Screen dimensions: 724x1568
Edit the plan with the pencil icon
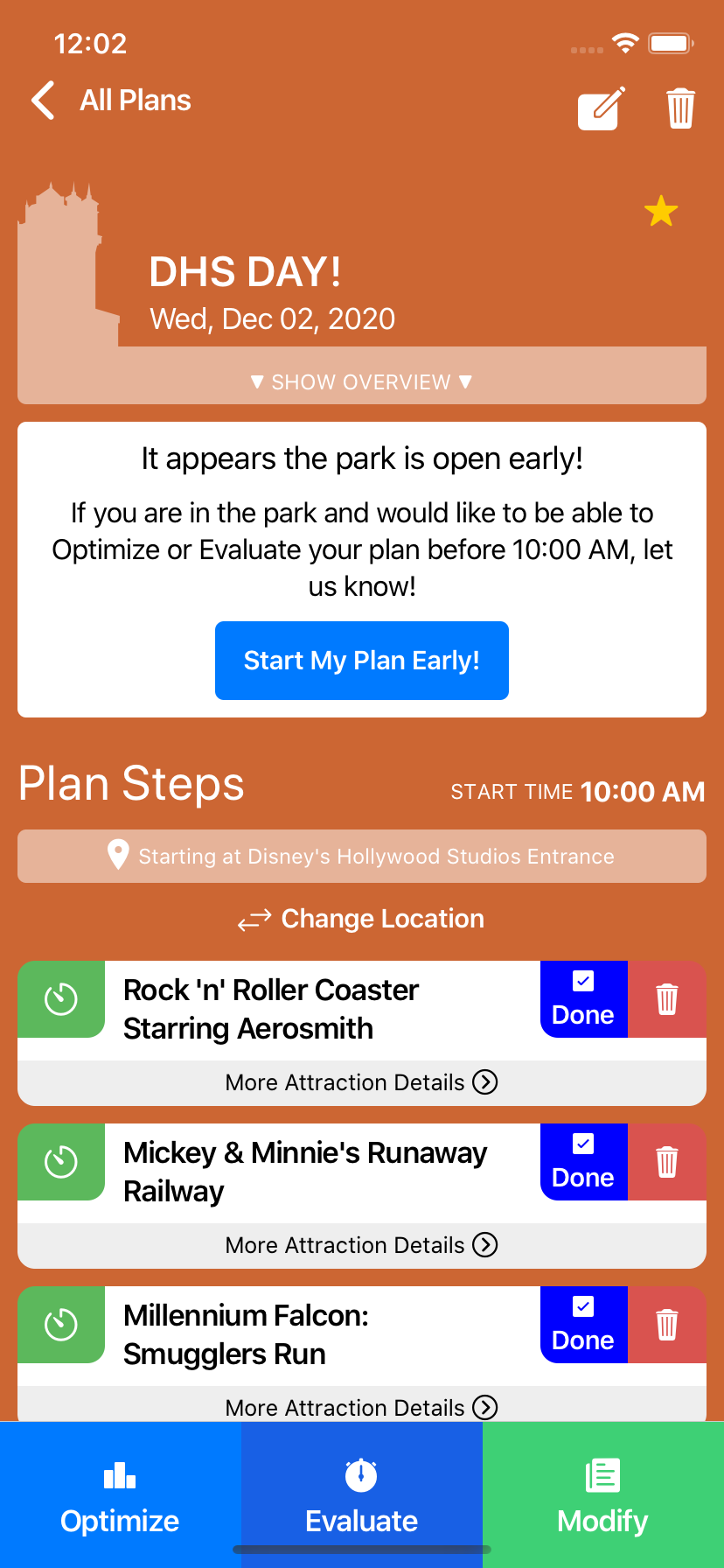click(602, 108)
